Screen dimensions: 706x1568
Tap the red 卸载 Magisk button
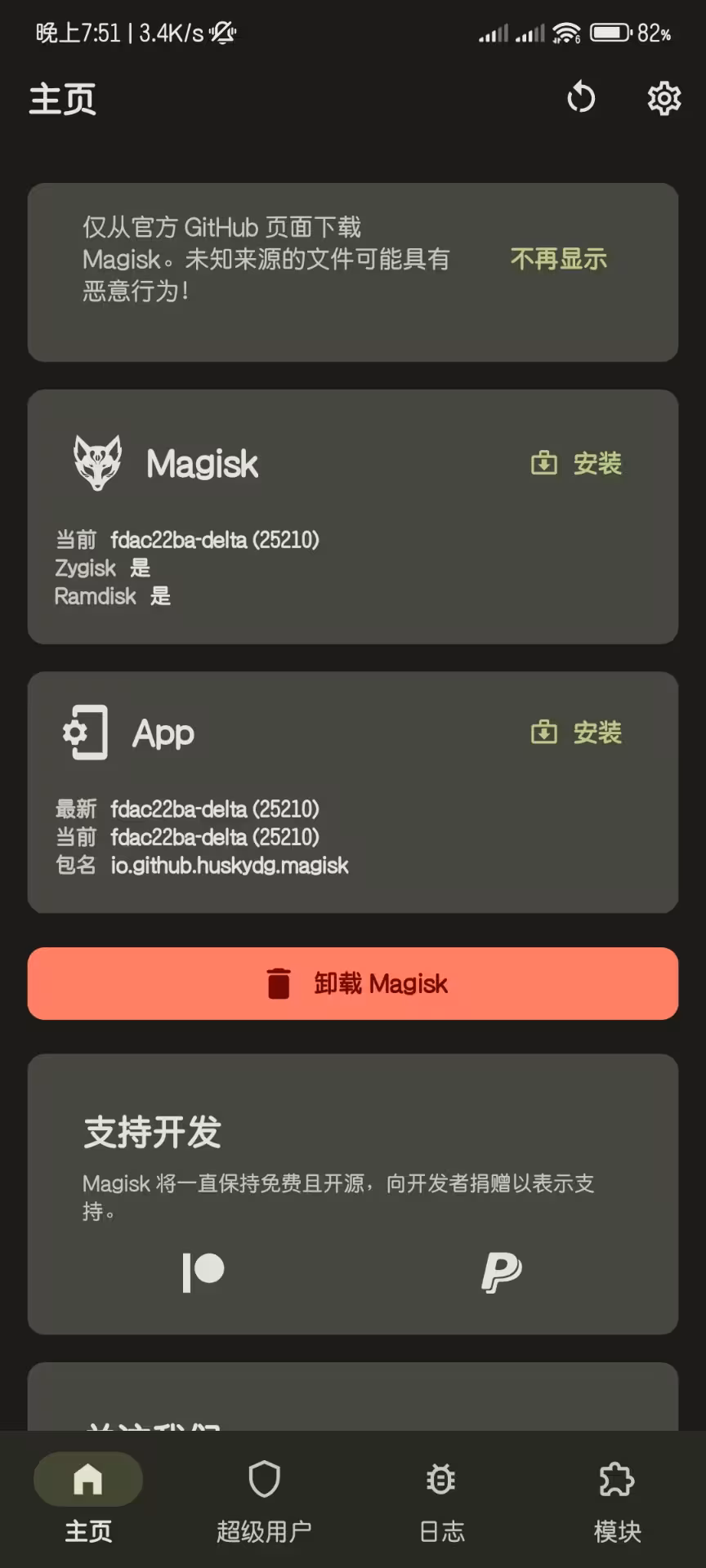tap(353, 983)
